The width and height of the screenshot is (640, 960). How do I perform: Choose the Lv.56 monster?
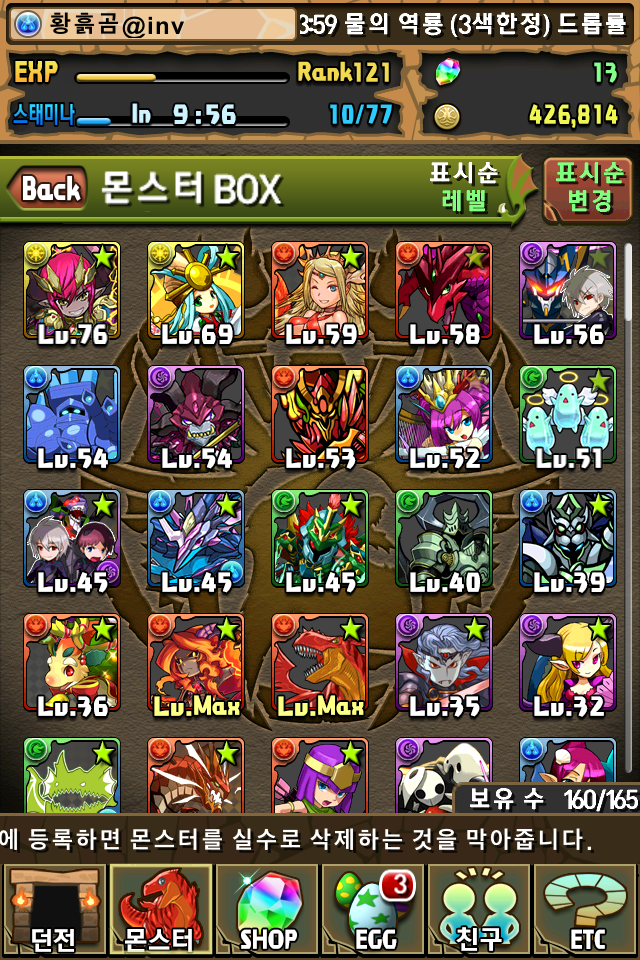pyautogui.click(x=567, y=293)
